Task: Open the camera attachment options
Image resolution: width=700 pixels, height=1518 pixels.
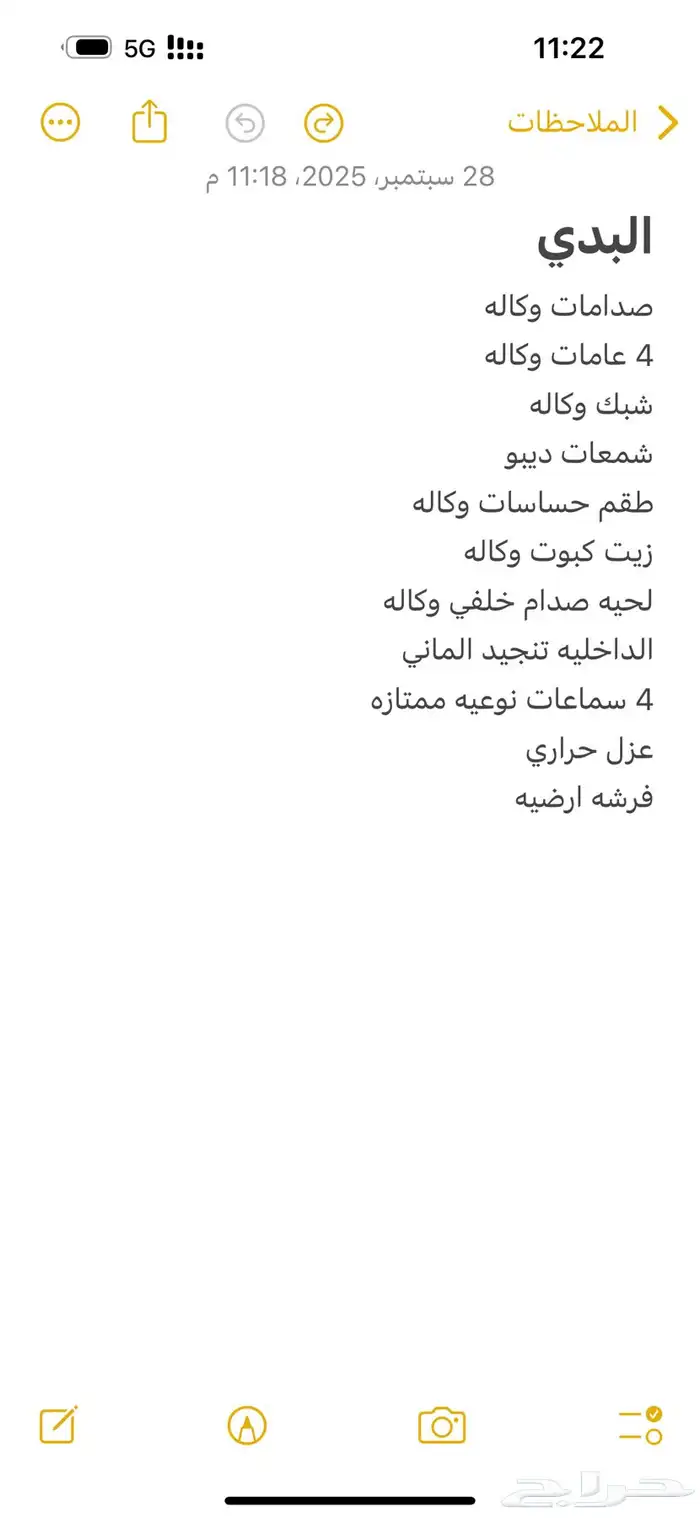Action: (442, 1425)
